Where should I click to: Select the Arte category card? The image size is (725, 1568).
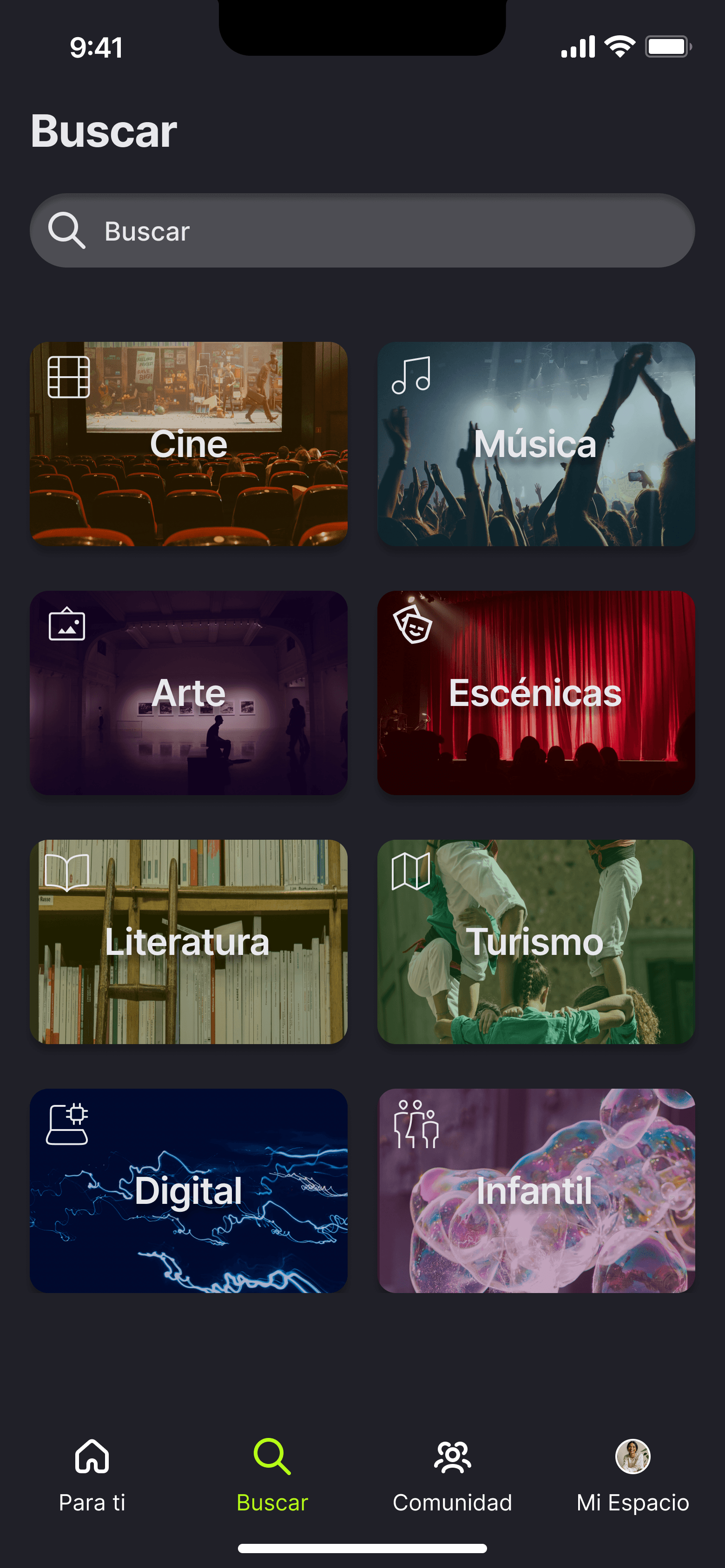click(x=189, y=693)
